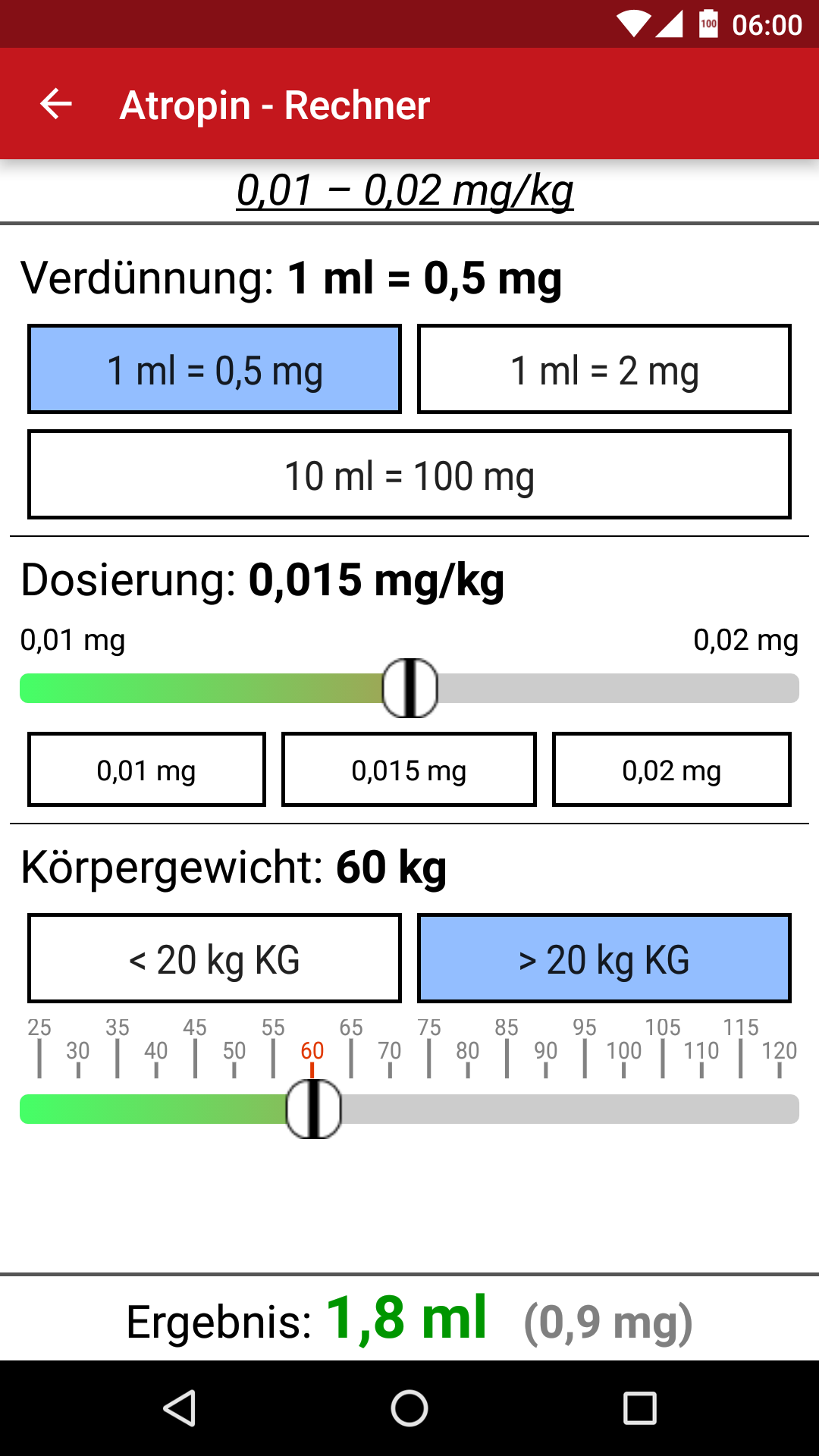
Task: Set dosage to 0,015 mg
Action: tap(409, 770)
